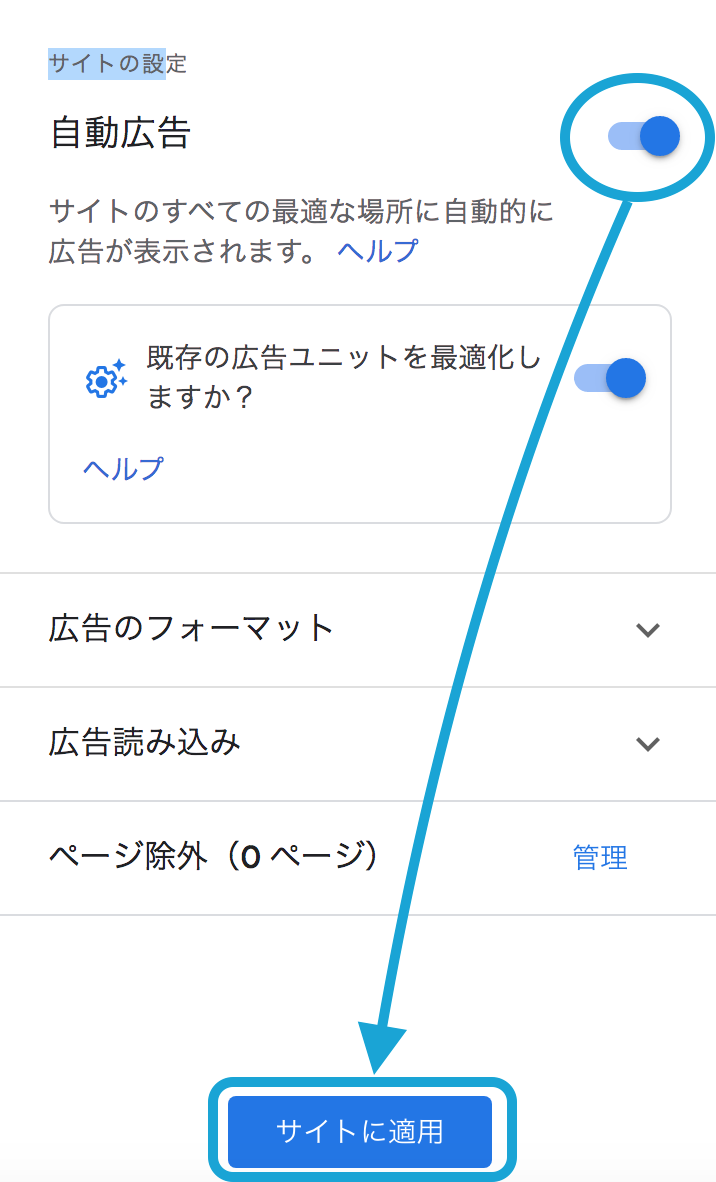Open the ヘルプ link inside the optimization card
Viewport: 716px width, 1182px height.
(123, 468)
